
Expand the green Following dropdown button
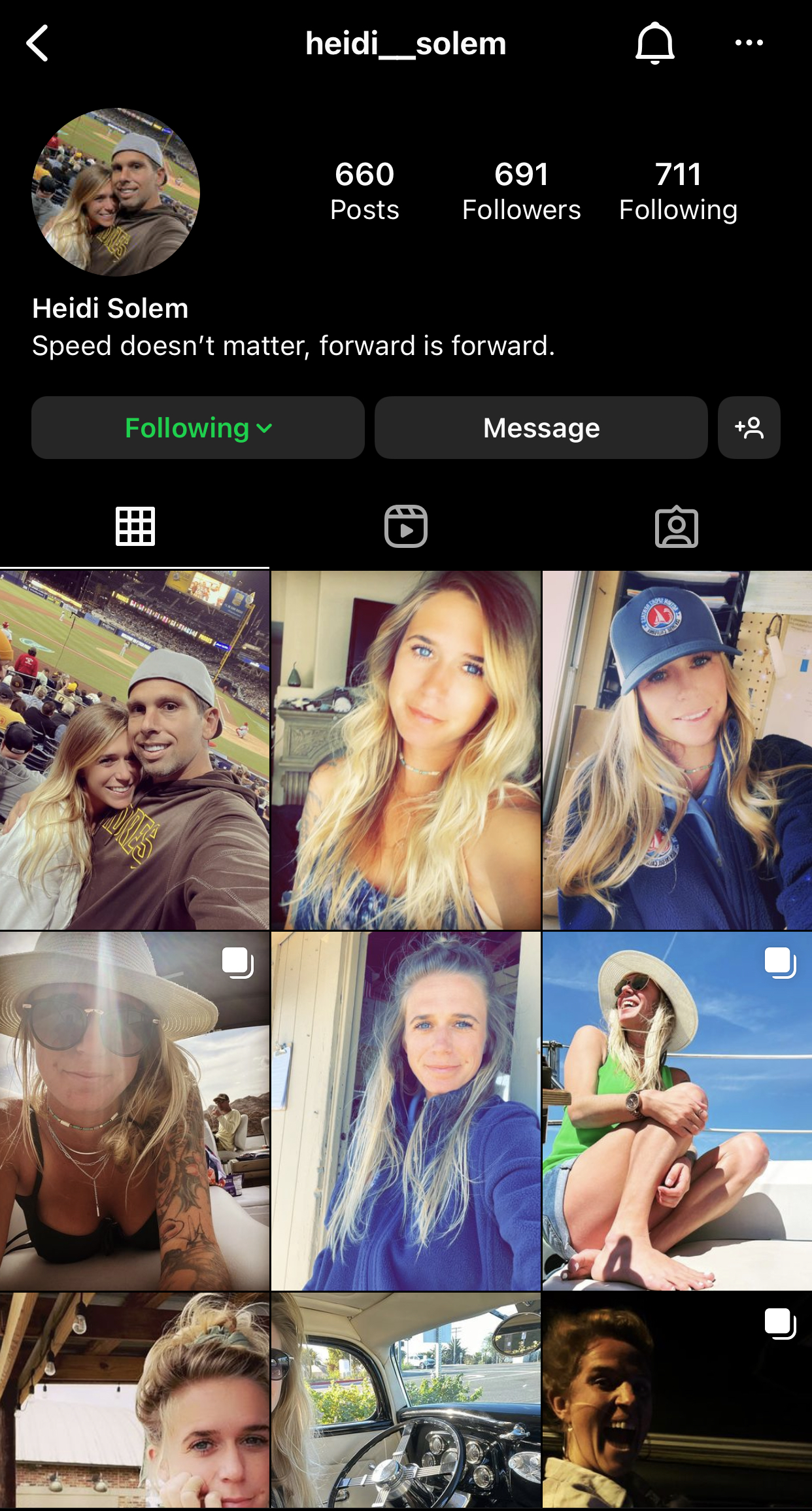pyautogui.click(x=198, y=428)
